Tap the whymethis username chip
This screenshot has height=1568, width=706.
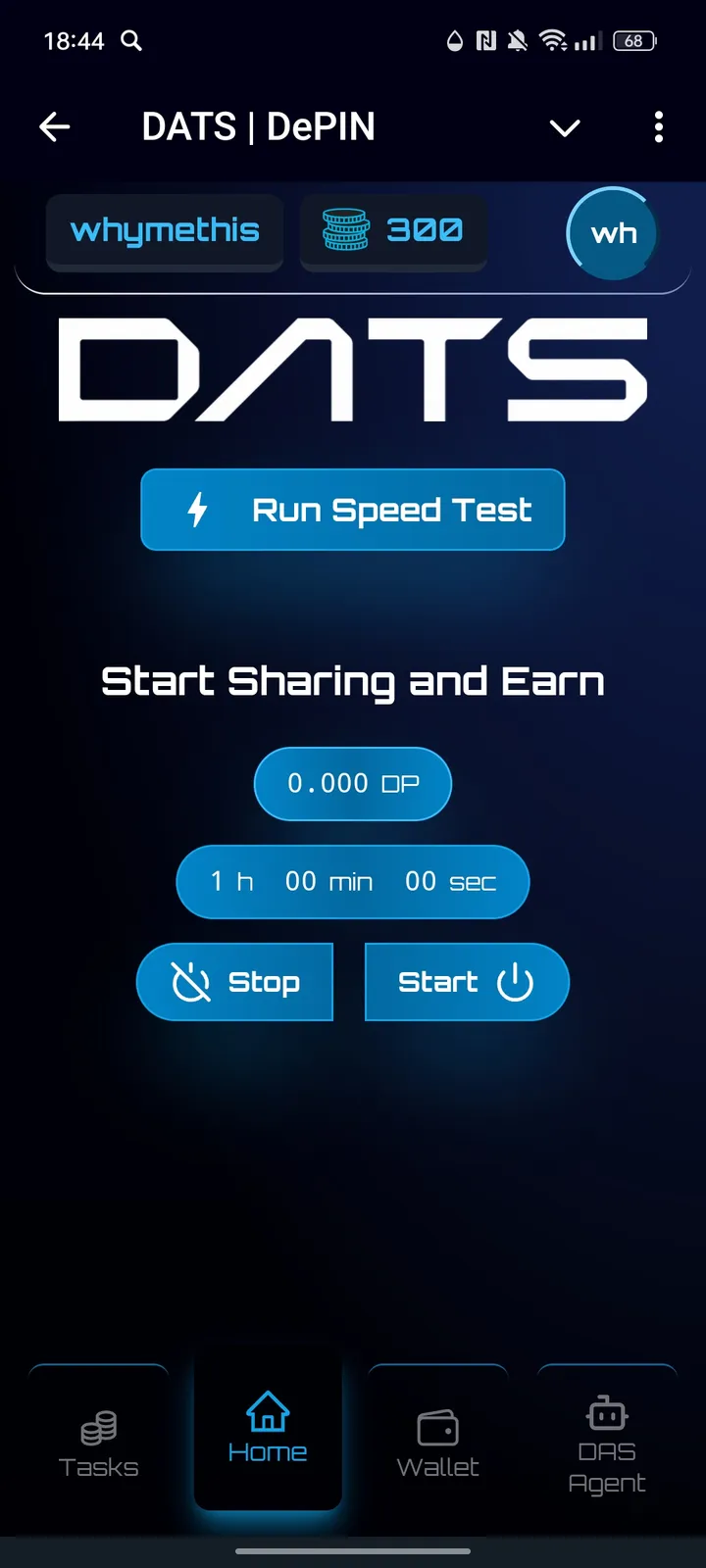tap(165, 231)
